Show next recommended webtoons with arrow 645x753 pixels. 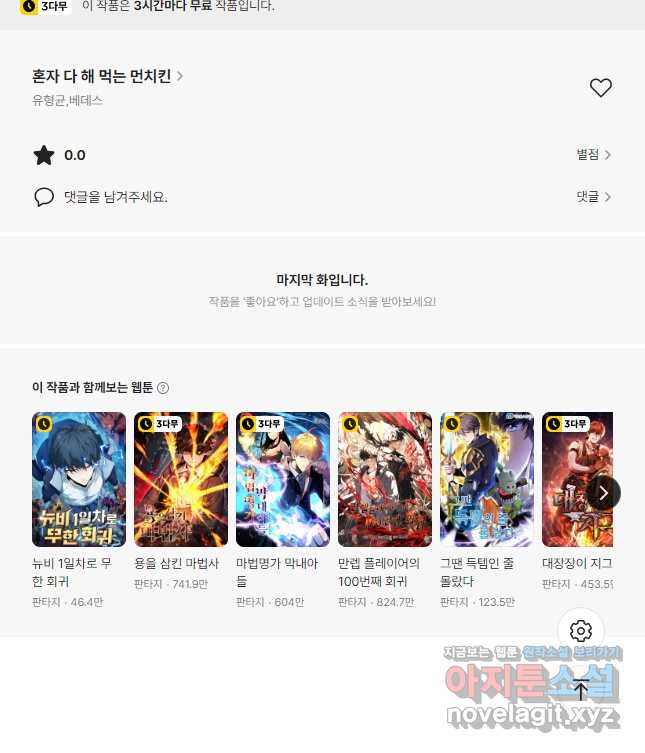tap(603, 492)
